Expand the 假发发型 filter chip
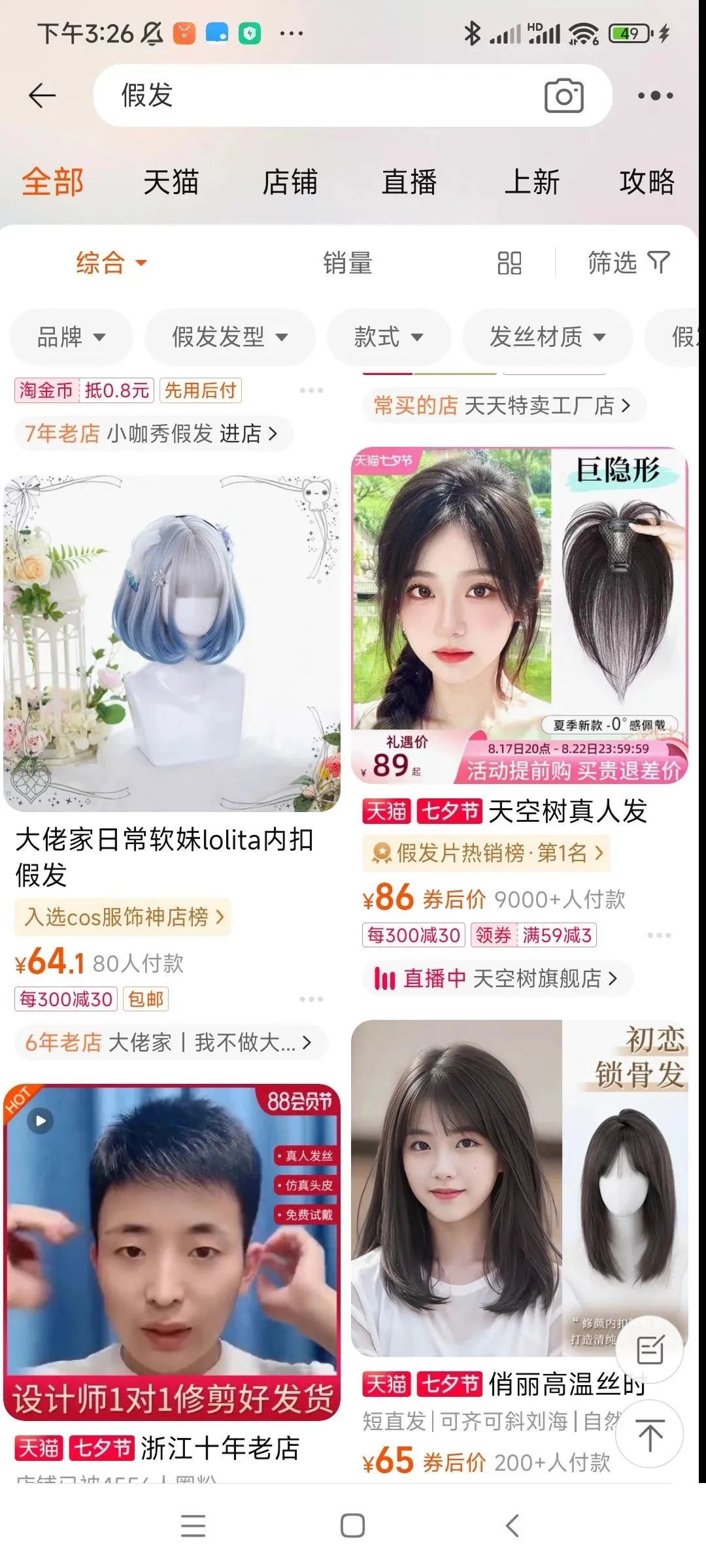The width and height of the screenshot is (706, 1568). click(229, 337)
